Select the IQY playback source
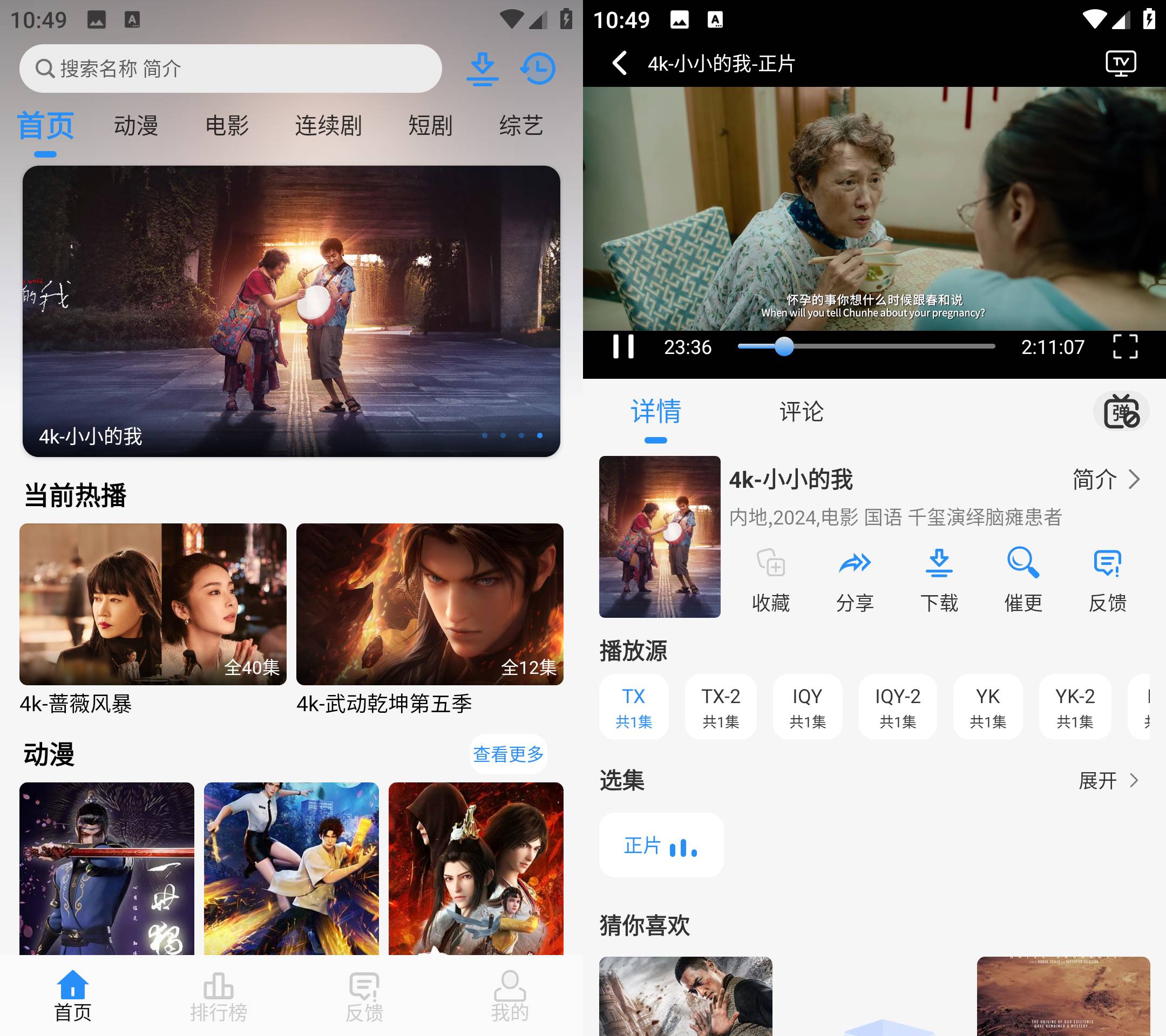 pyautogui.click(x=807, y=707)
